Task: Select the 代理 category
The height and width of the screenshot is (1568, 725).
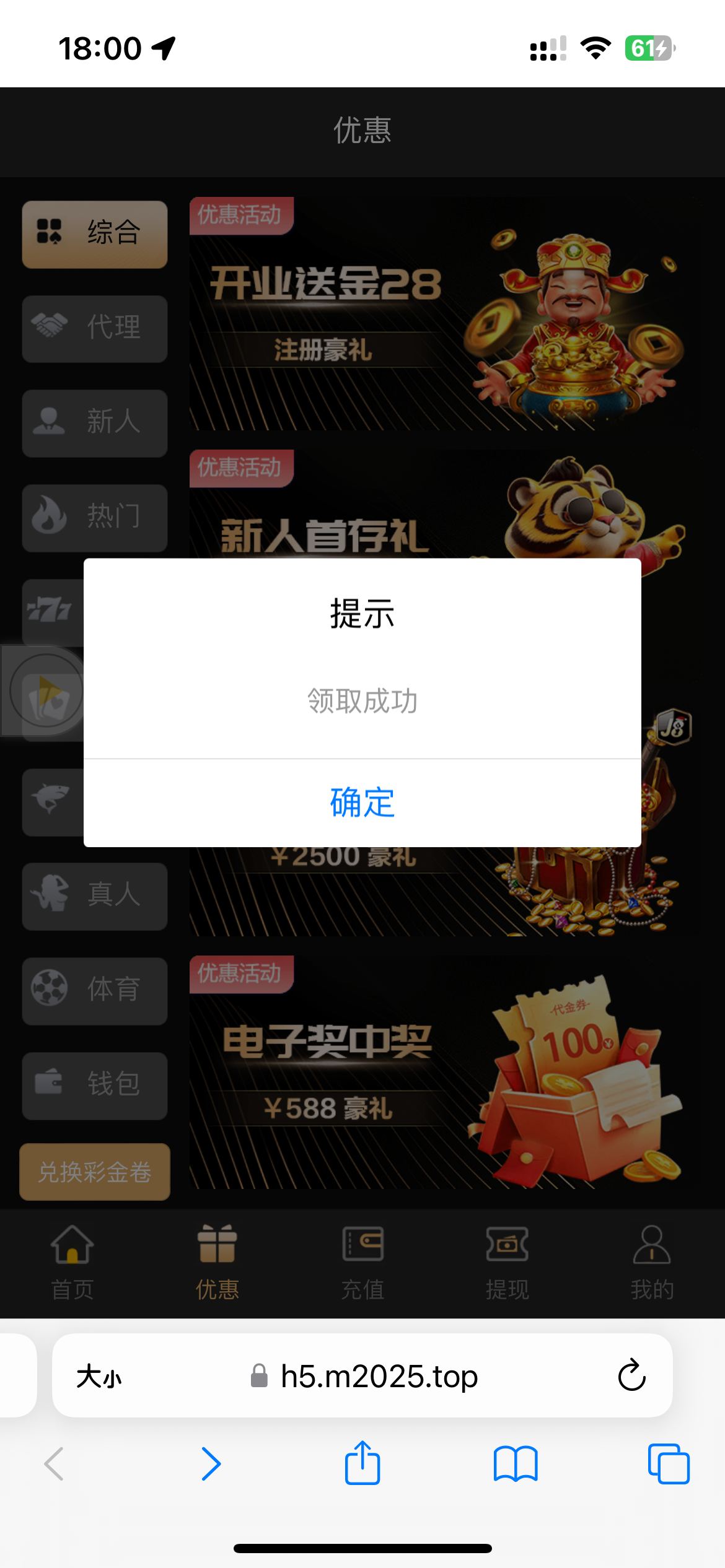Action: point(95,328)
